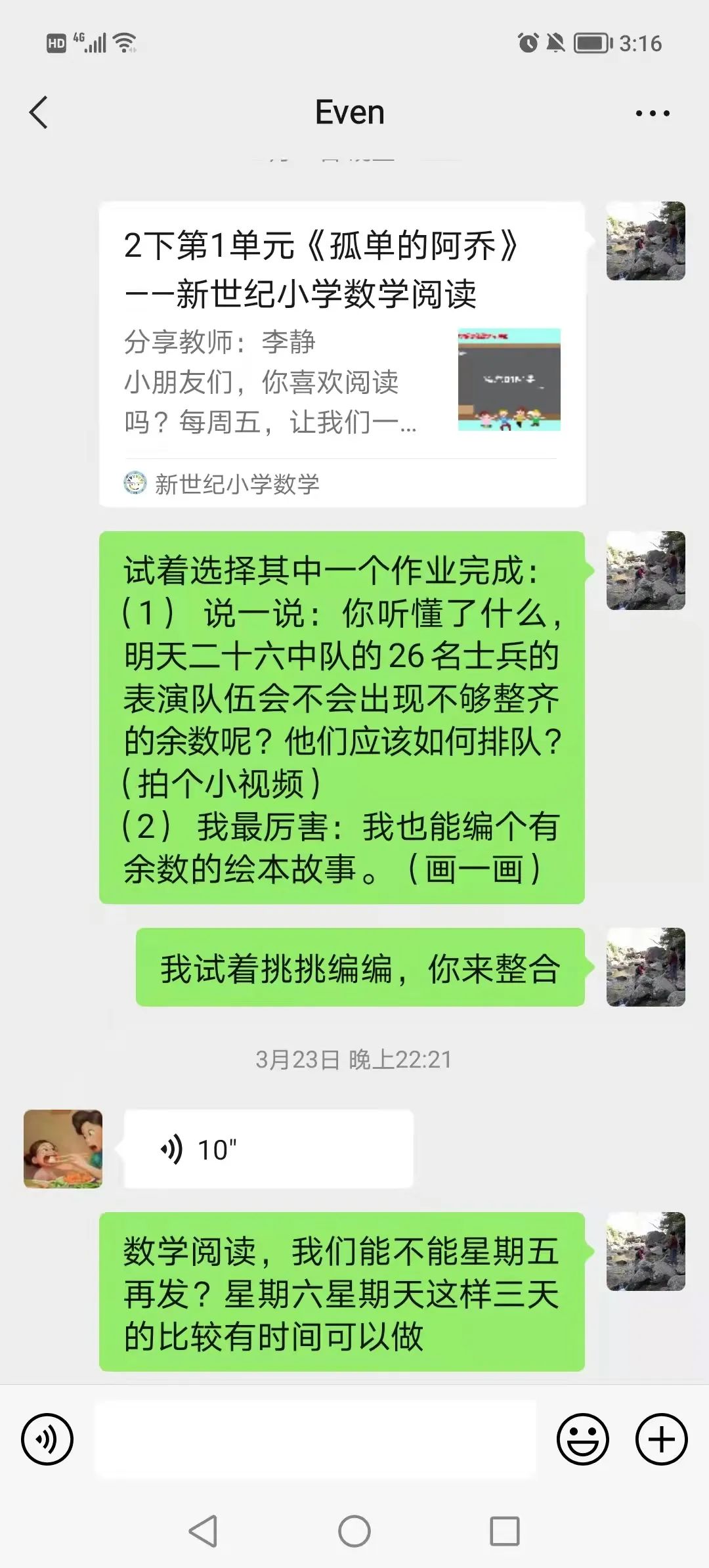Open Even's profile avatar beside the voice message
This screenshot has height=1568, width=709.
click(x=63, y=1149)
